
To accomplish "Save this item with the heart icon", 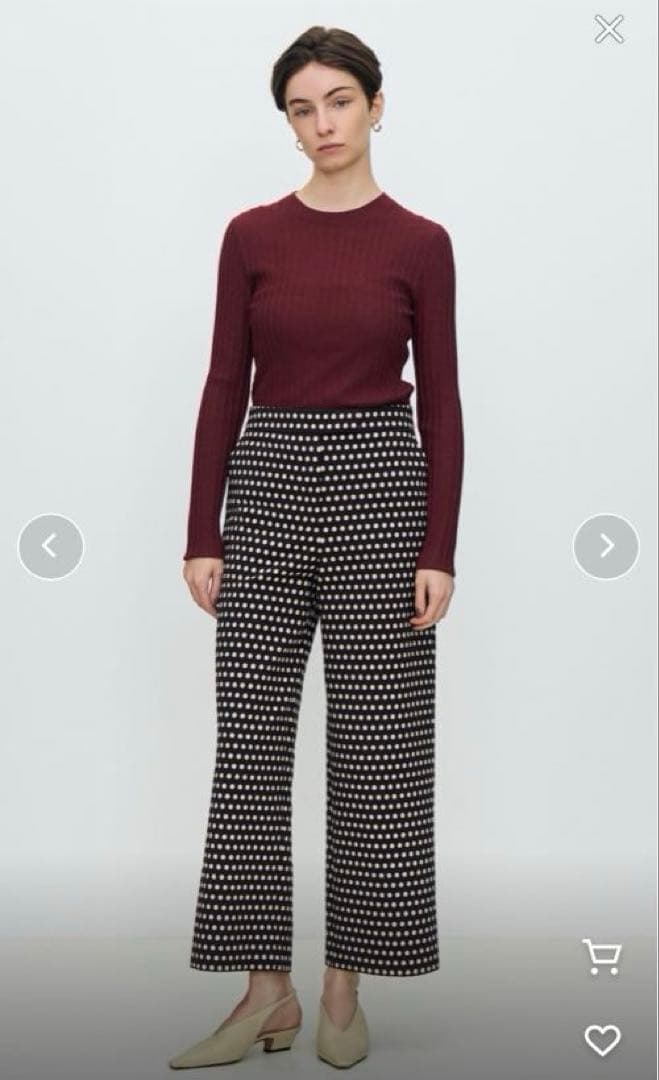I will pos(602,1040).
